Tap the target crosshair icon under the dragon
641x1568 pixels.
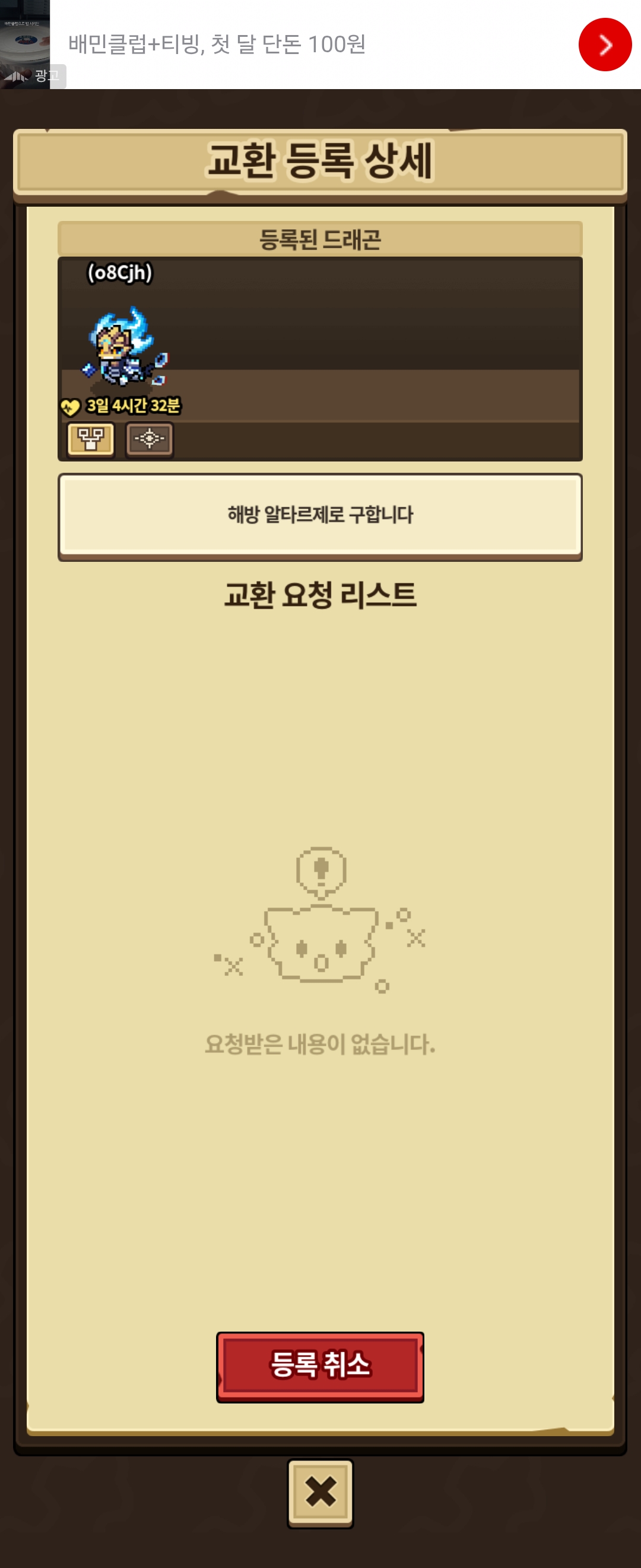pyautogui.click(x=150, y=439)
